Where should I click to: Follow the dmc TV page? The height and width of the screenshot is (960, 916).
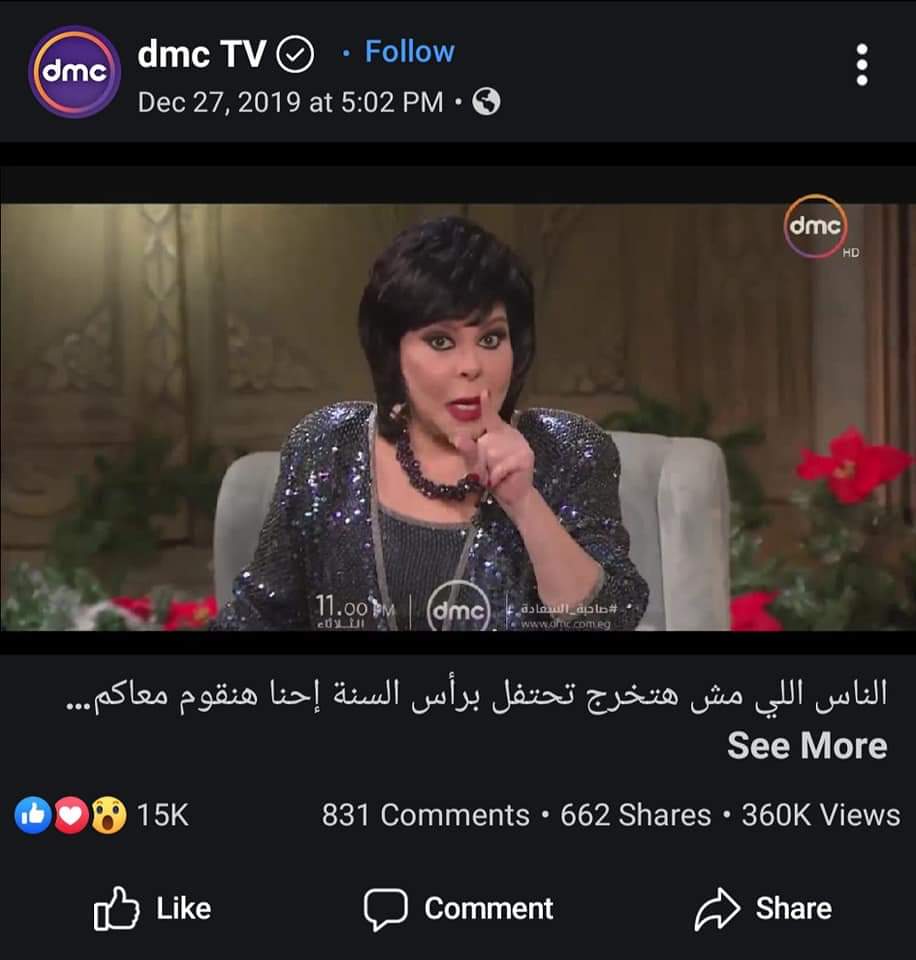[408, 52]
